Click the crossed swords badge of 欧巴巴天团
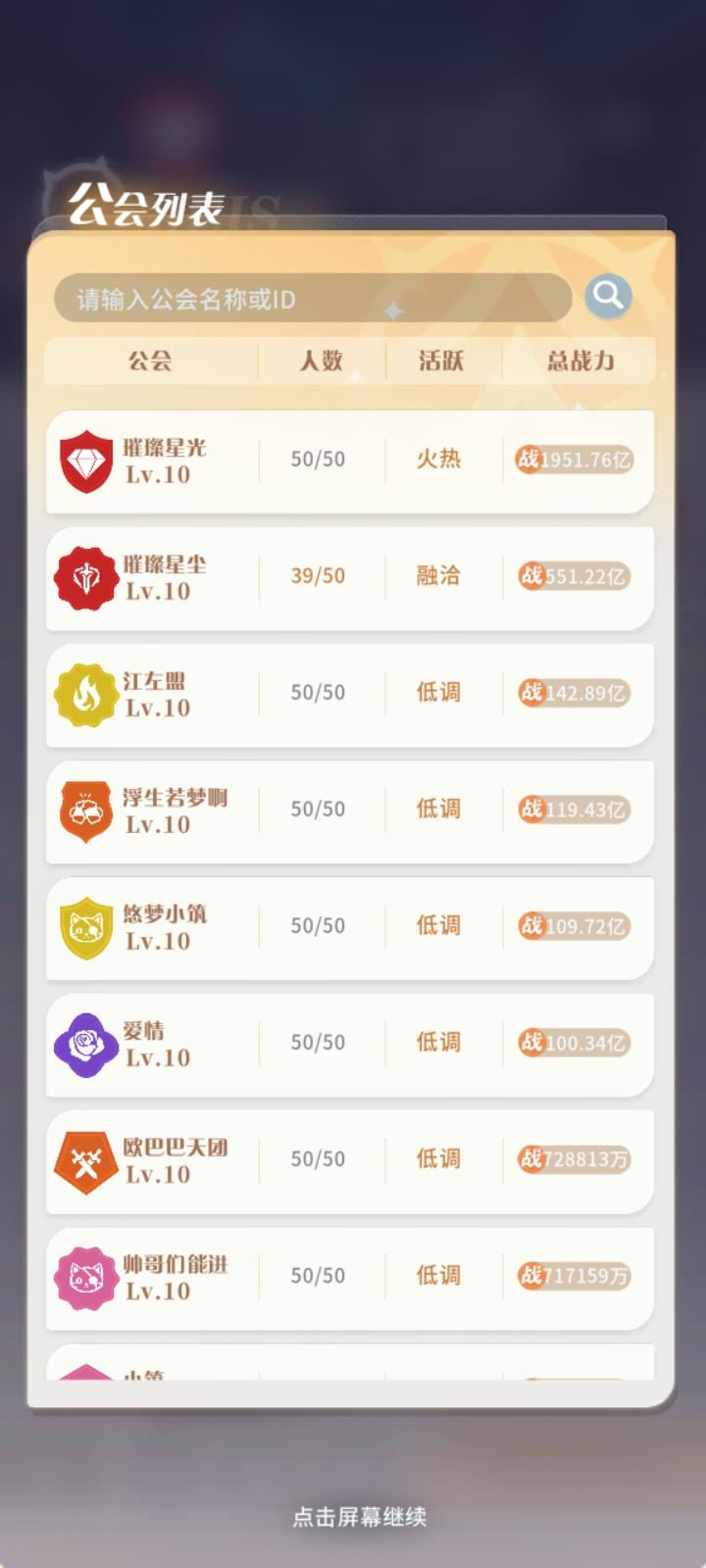 (x=87, y=1159)
